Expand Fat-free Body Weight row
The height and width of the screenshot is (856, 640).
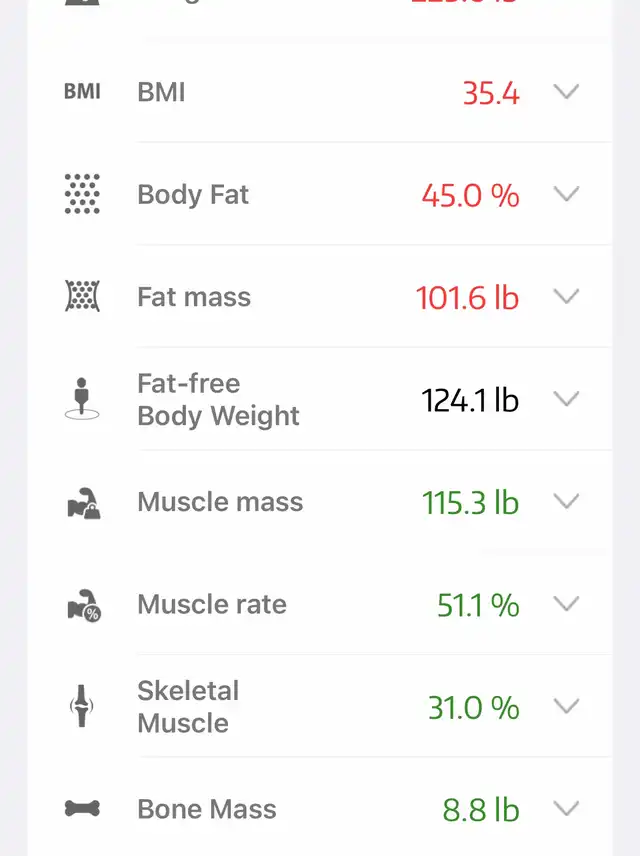pyautogui.click(x=566, y=399)
